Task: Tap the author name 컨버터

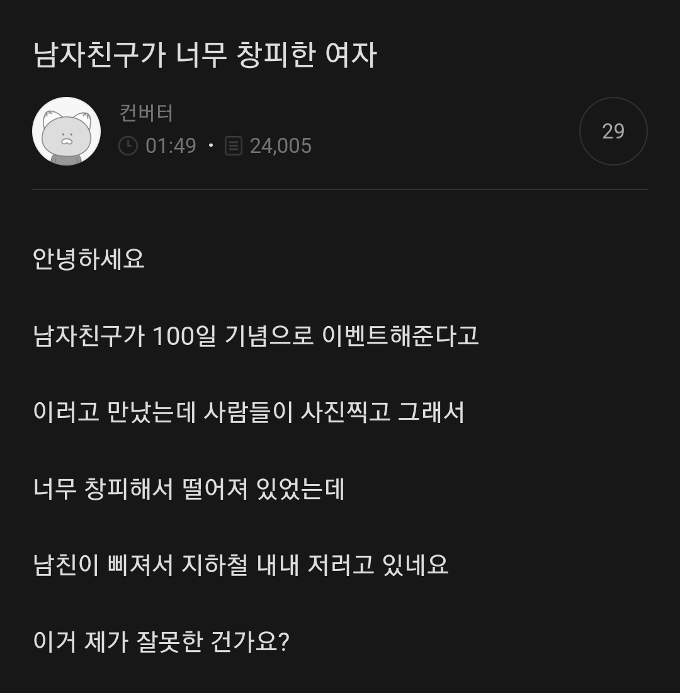Action: pyautogui.click(x=146, y=113)
